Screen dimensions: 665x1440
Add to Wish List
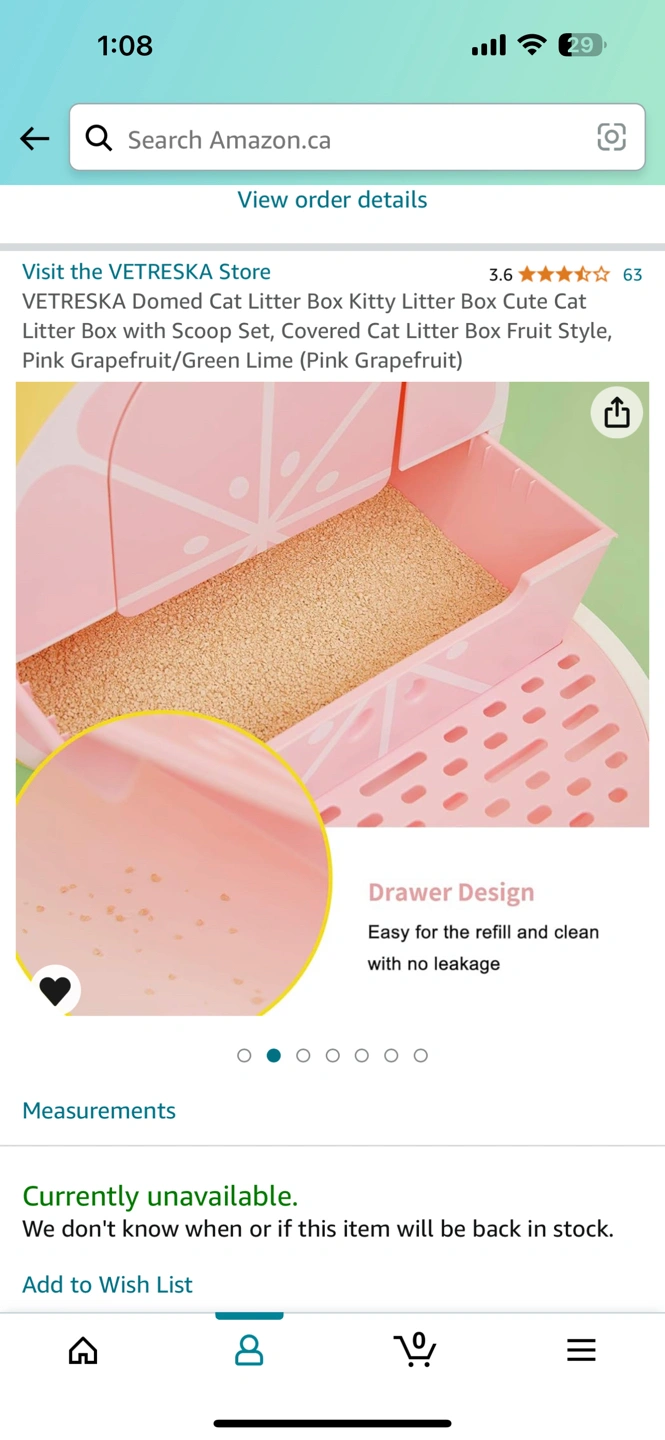click(107, 1284)
